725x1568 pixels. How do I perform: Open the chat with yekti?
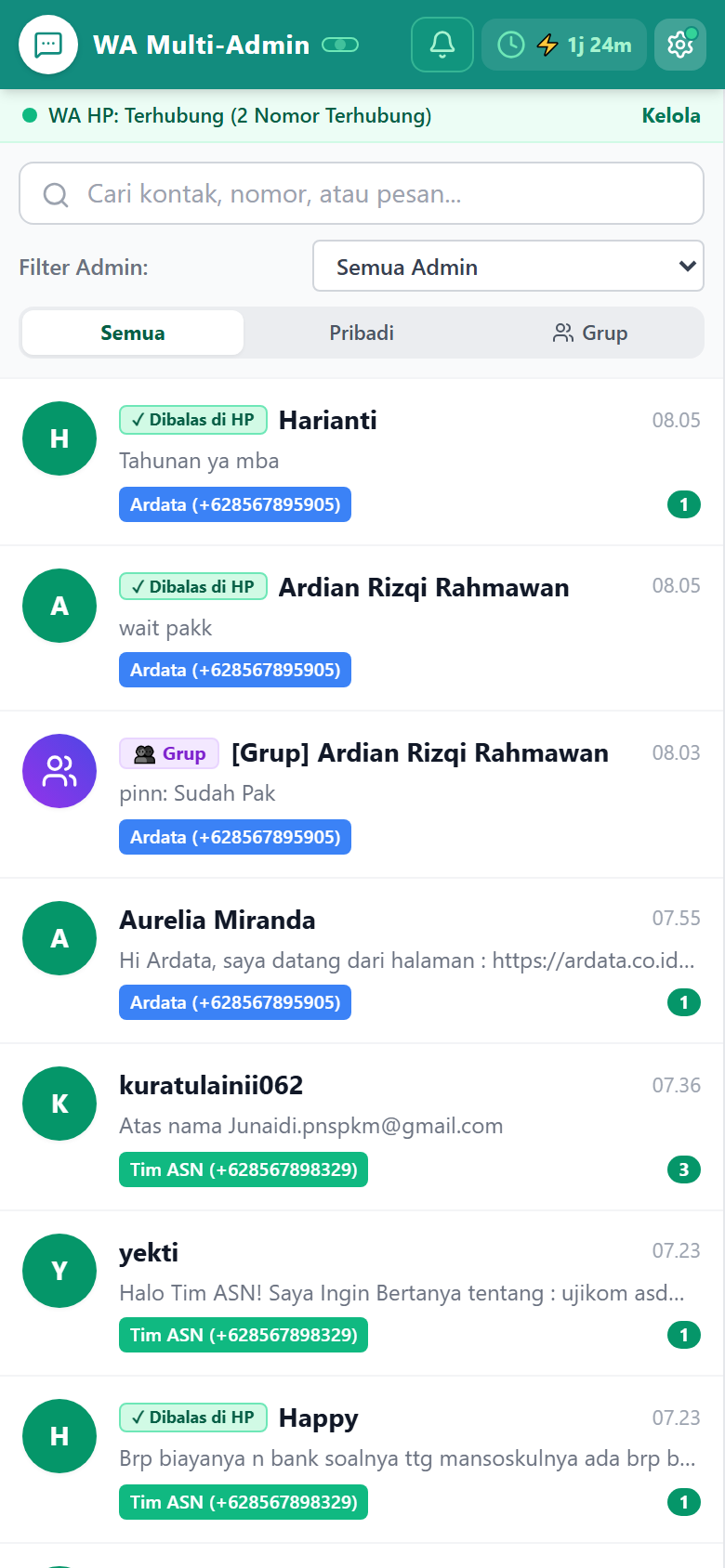point(362,1293)
